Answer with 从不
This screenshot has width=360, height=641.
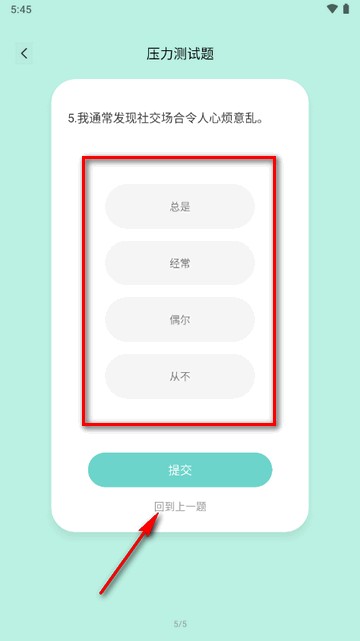coord(180,377)
